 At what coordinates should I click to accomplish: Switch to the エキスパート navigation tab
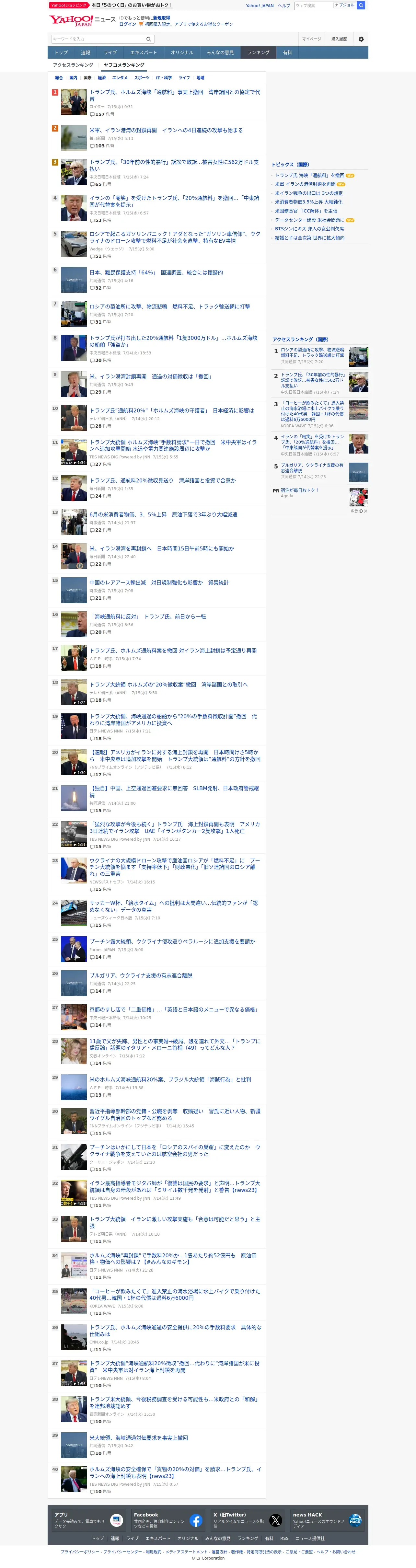pyautogui.click(x=143, y=52)
